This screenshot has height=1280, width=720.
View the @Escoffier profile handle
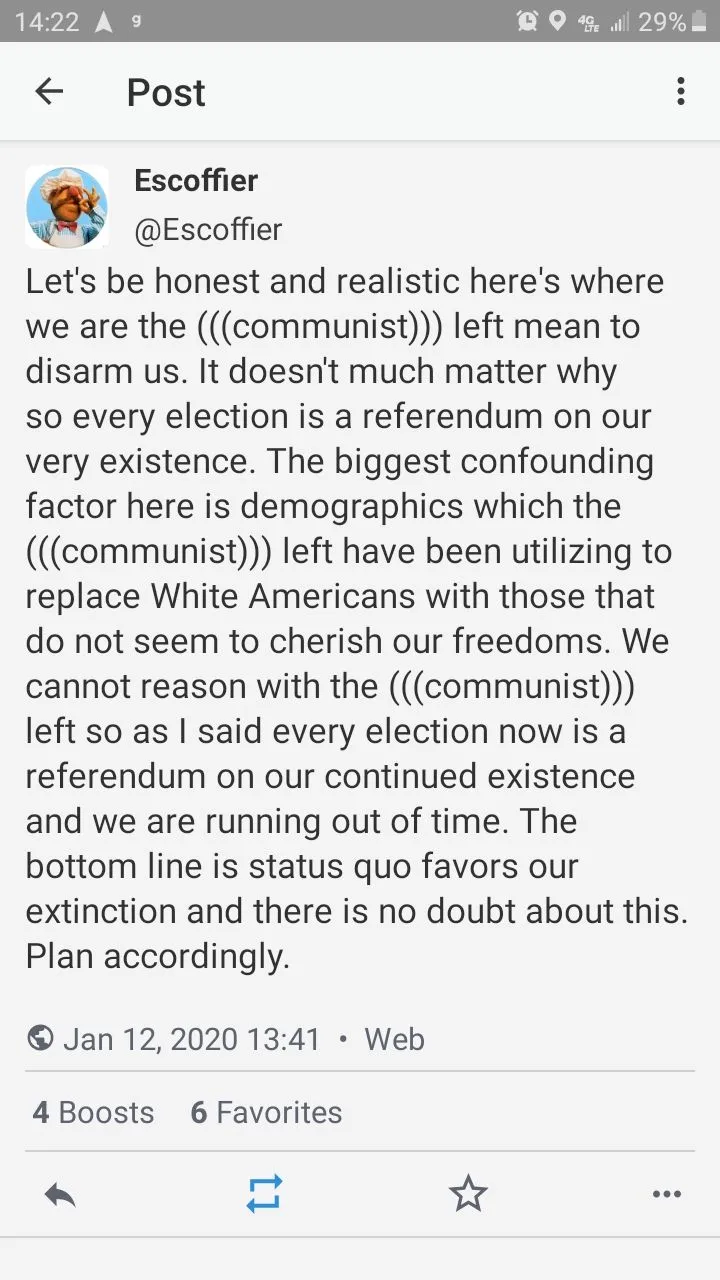click(208, 230)
